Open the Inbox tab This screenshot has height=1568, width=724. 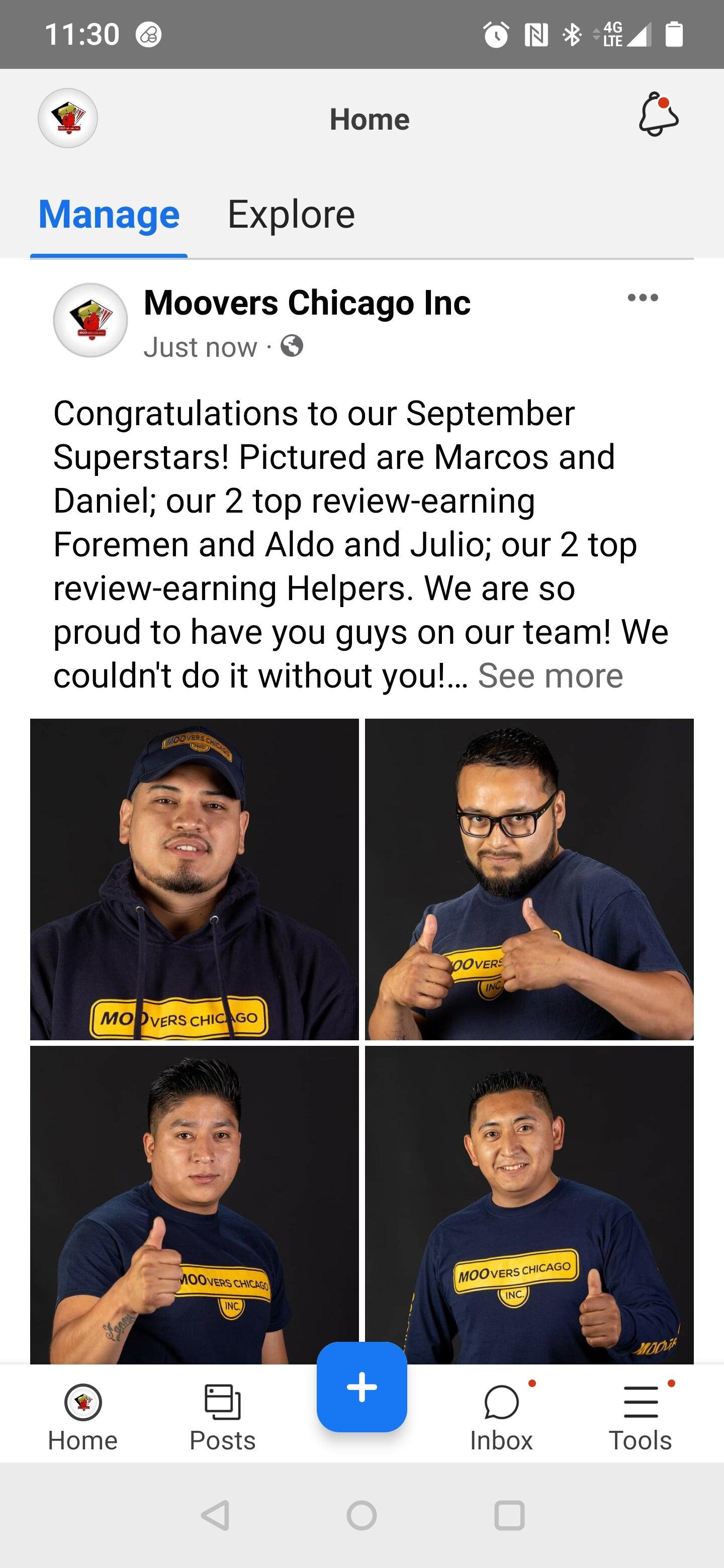(x=501, y=1418)
